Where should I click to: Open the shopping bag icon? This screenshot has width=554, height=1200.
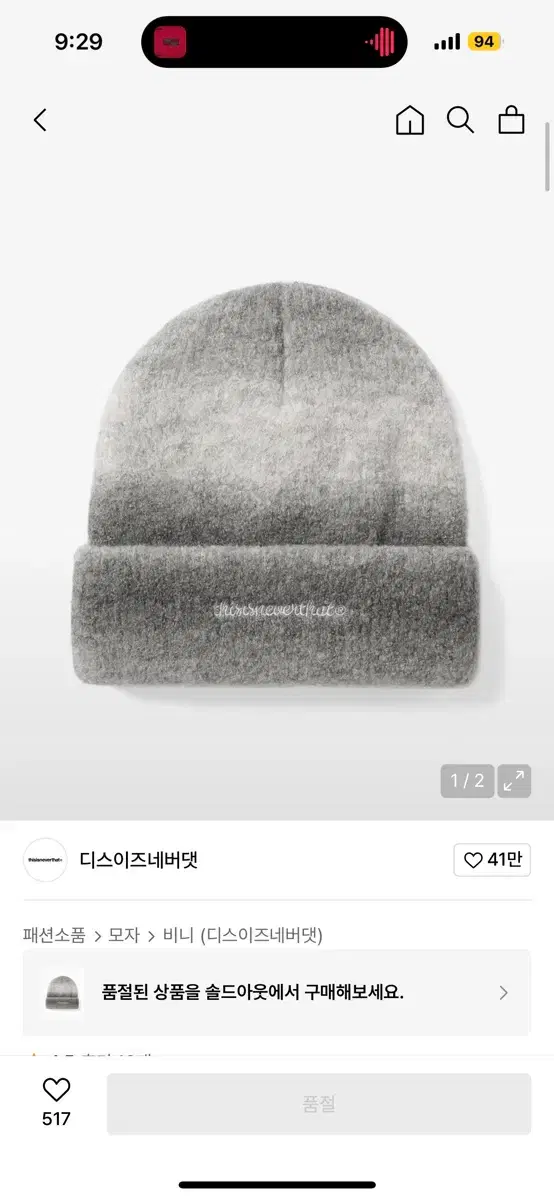[x=511, y=120]
